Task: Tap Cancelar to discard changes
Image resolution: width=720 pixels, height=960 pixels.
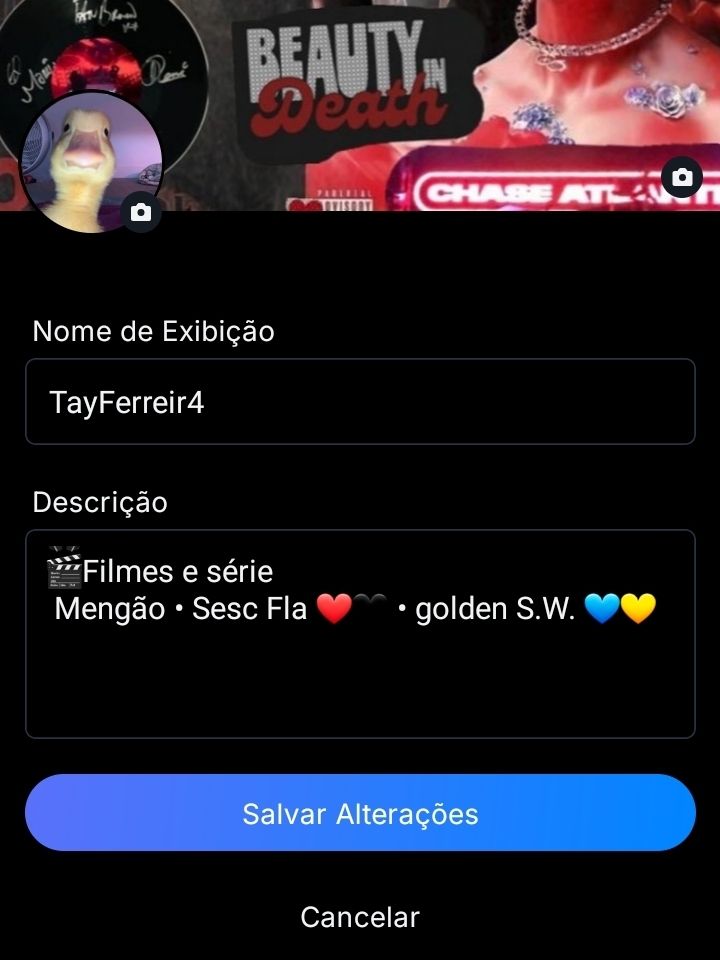Action: (360, 917)
